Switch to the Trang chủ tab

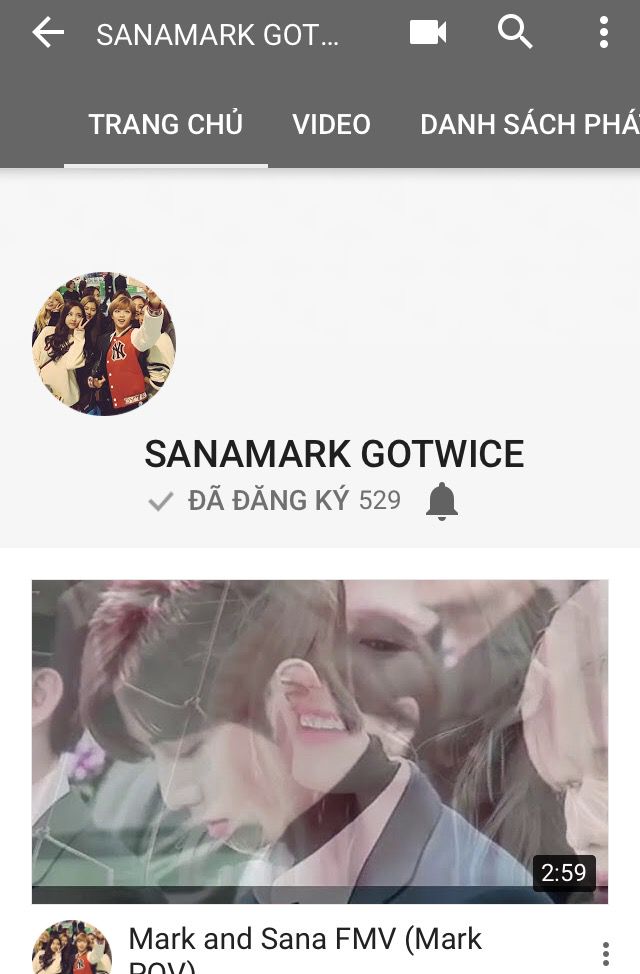pos(166,124)
